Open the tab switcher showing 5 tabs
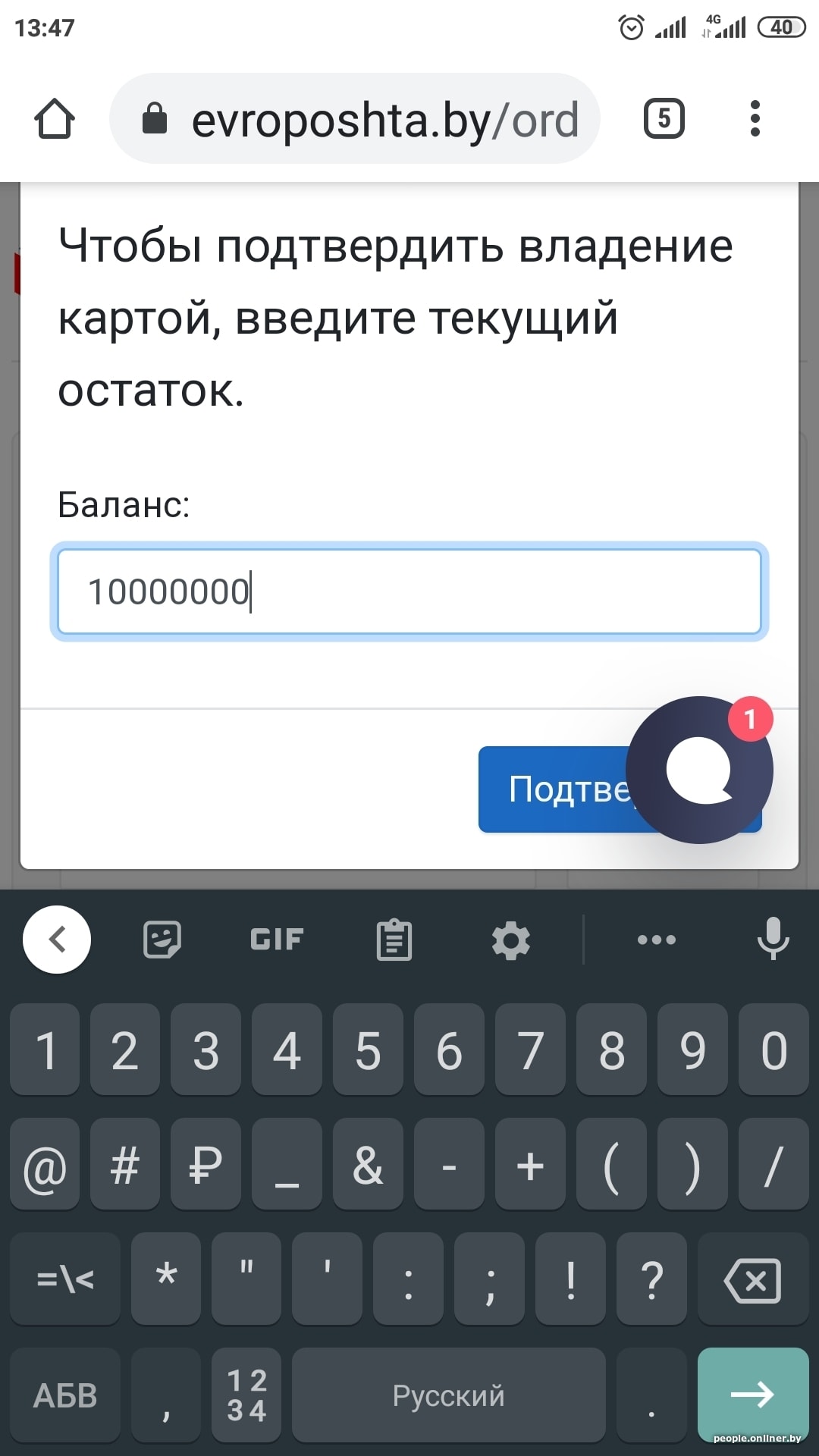This screenshot has height=1456, width=819. coord(664,118)
